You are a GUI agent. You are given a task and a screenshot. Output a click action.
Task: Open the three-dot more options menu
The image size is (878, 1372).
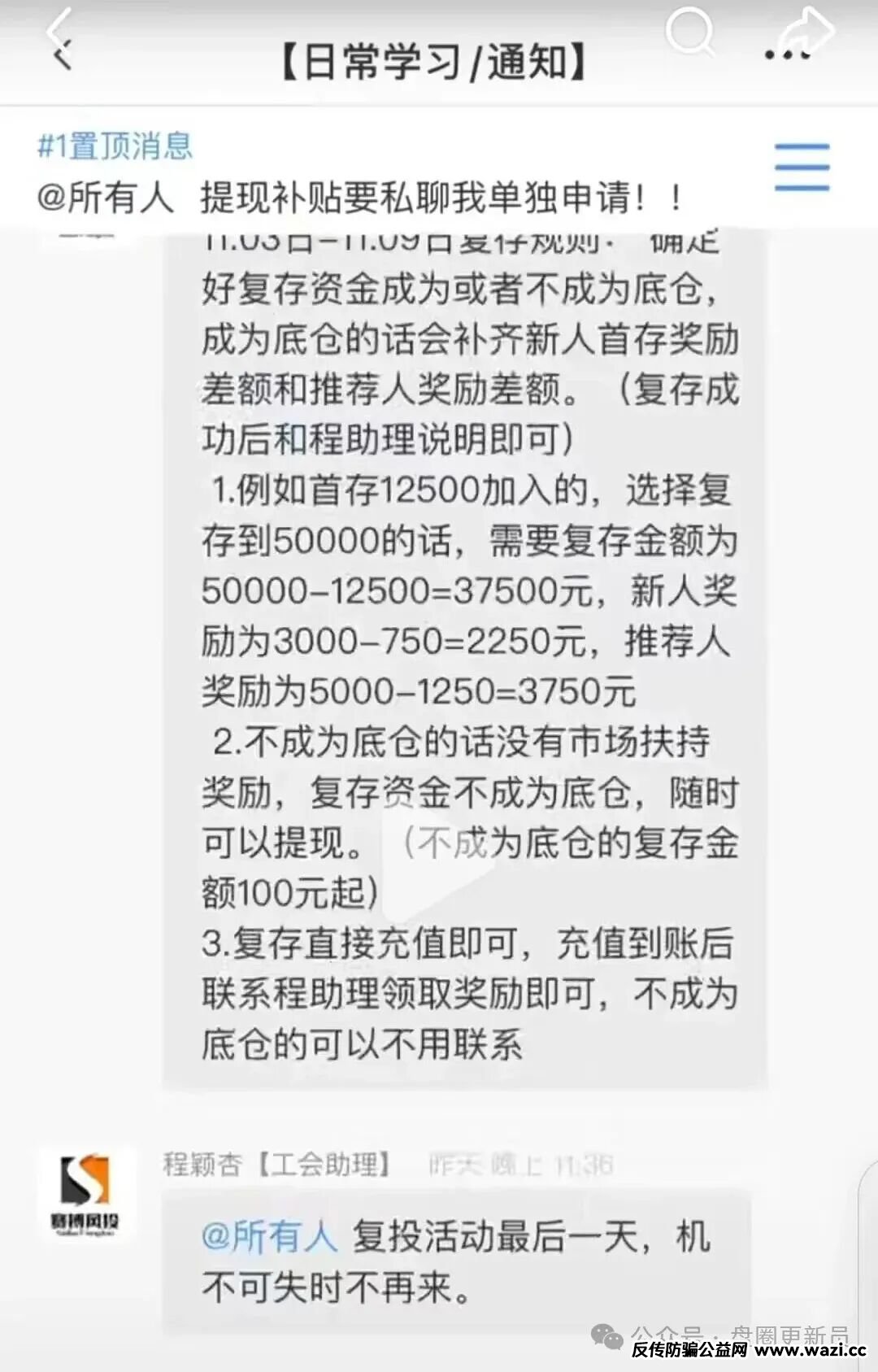coord(787,56)
